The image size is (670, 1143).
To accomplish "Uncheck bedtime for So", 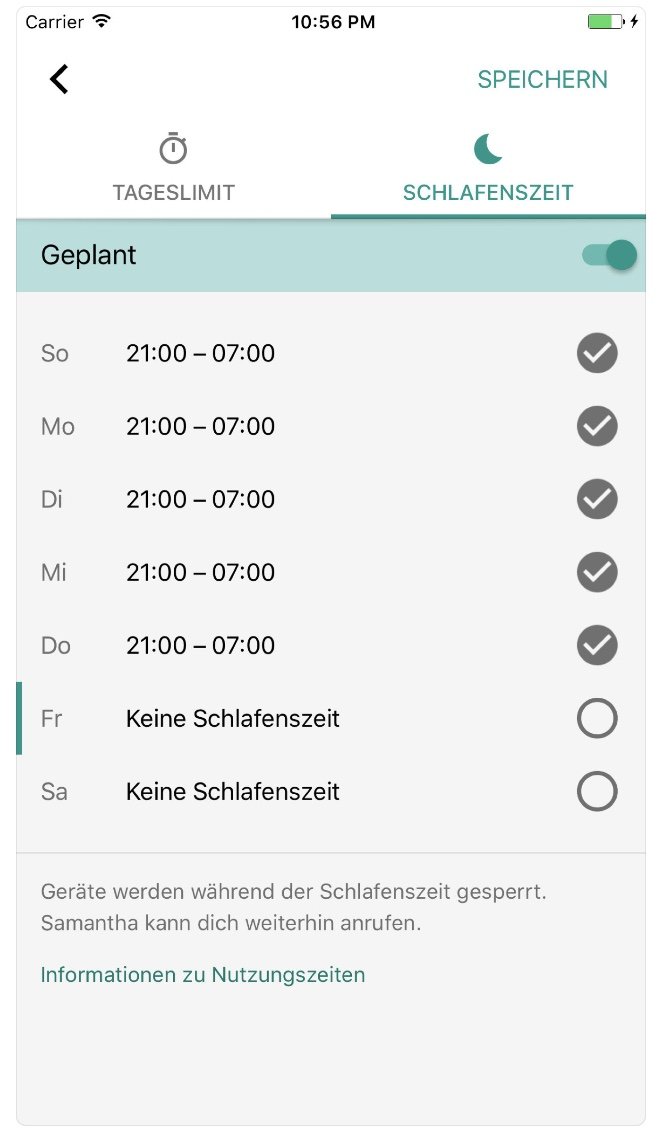I will [597, 353].
